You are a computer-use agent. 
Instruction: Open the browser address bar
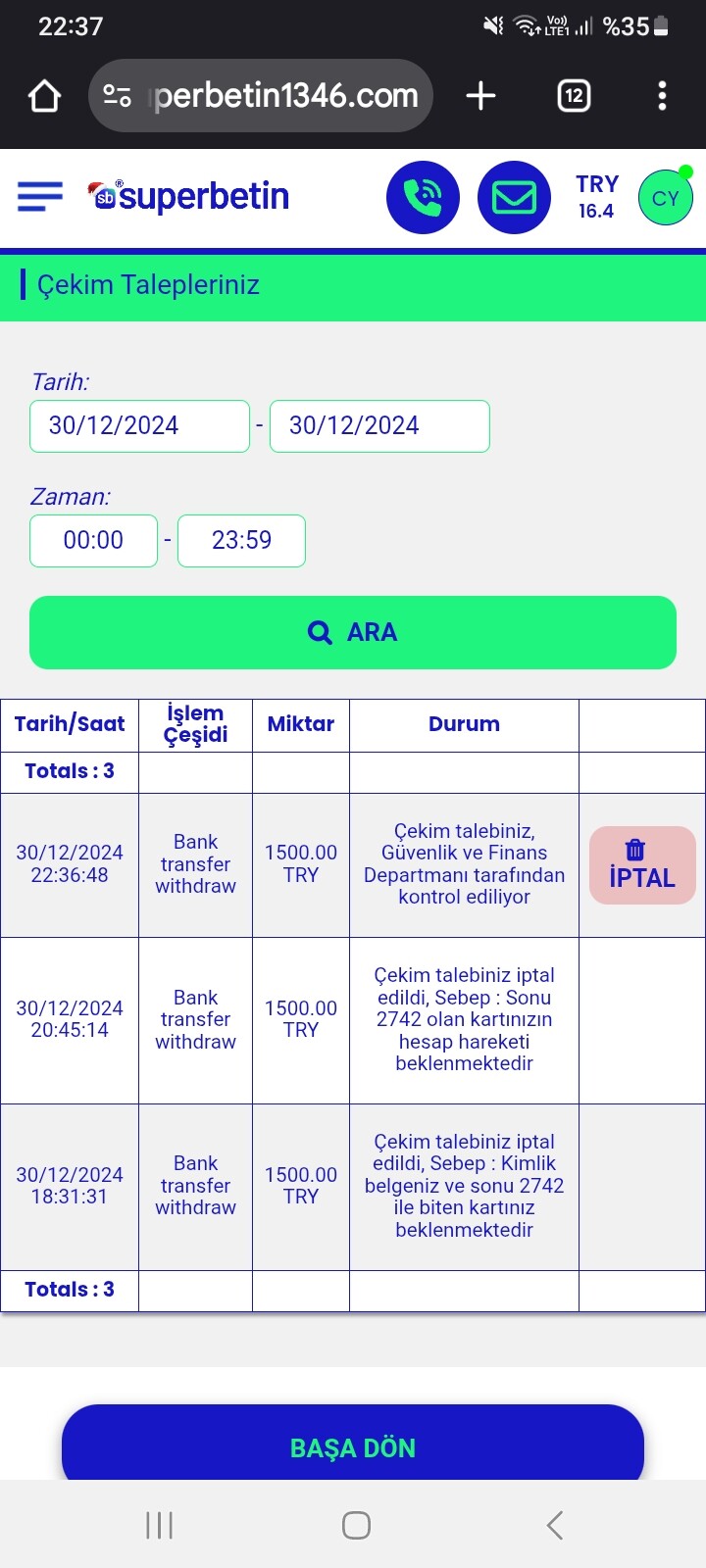point(261,95)
